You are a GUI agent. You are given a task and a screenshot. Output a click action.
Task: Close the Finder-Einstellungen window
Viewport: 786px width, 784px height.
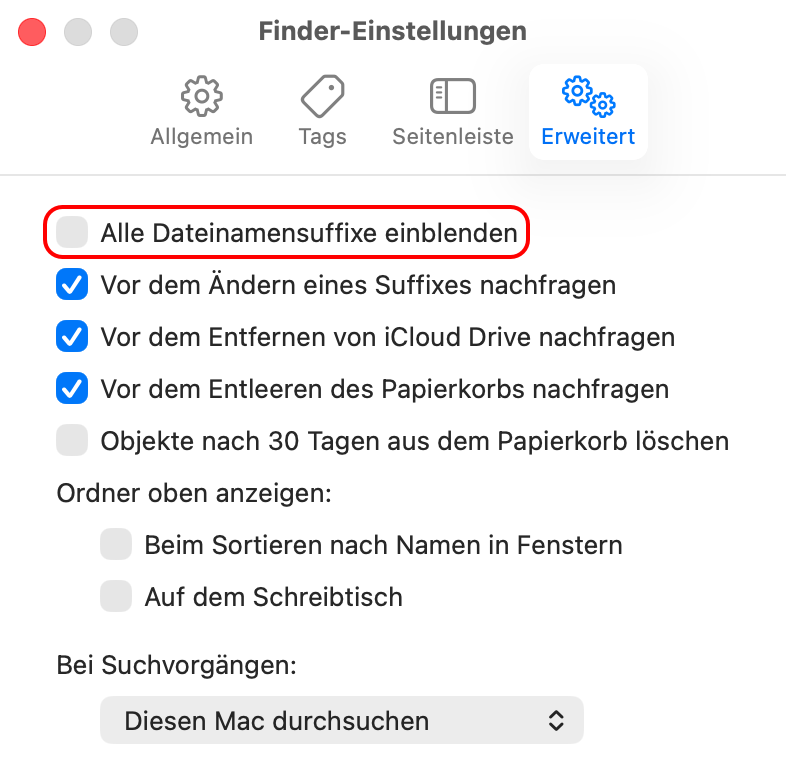pos(33,31)
